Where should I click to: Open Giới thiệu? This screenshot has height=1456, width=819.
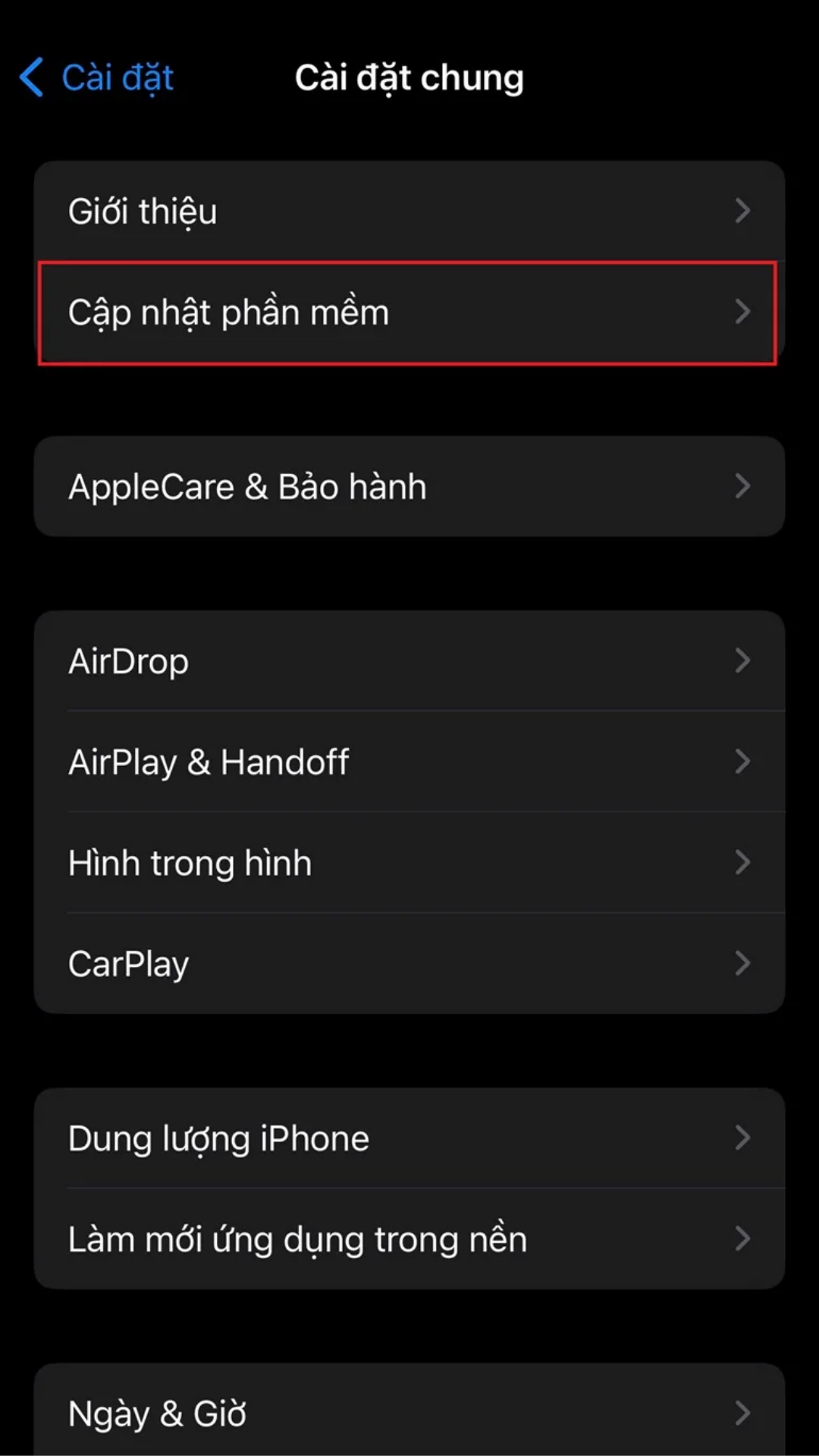pyautogui.click(x=408, y=211)
